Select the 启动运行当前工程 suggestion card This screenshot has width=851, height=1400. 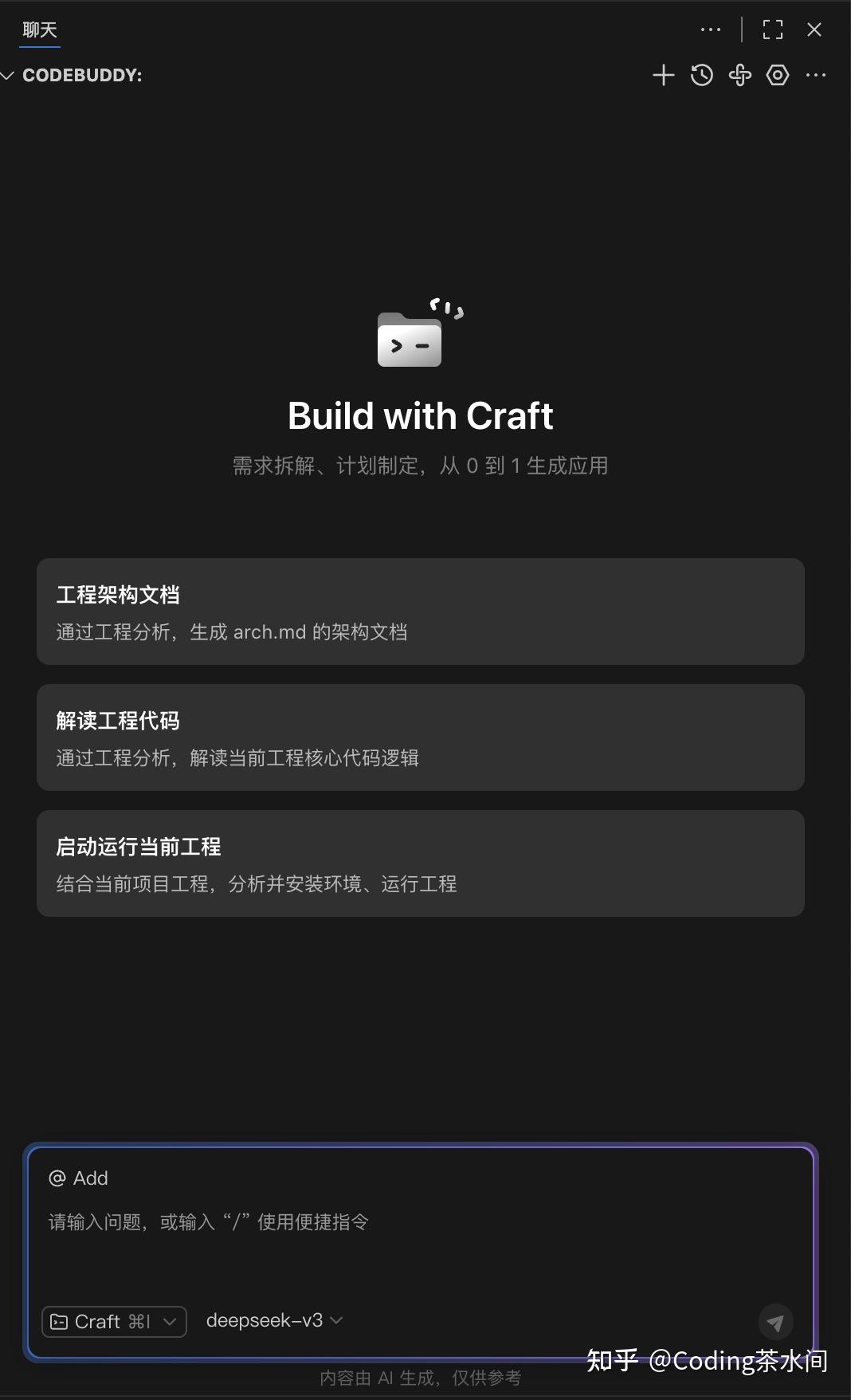420,863
